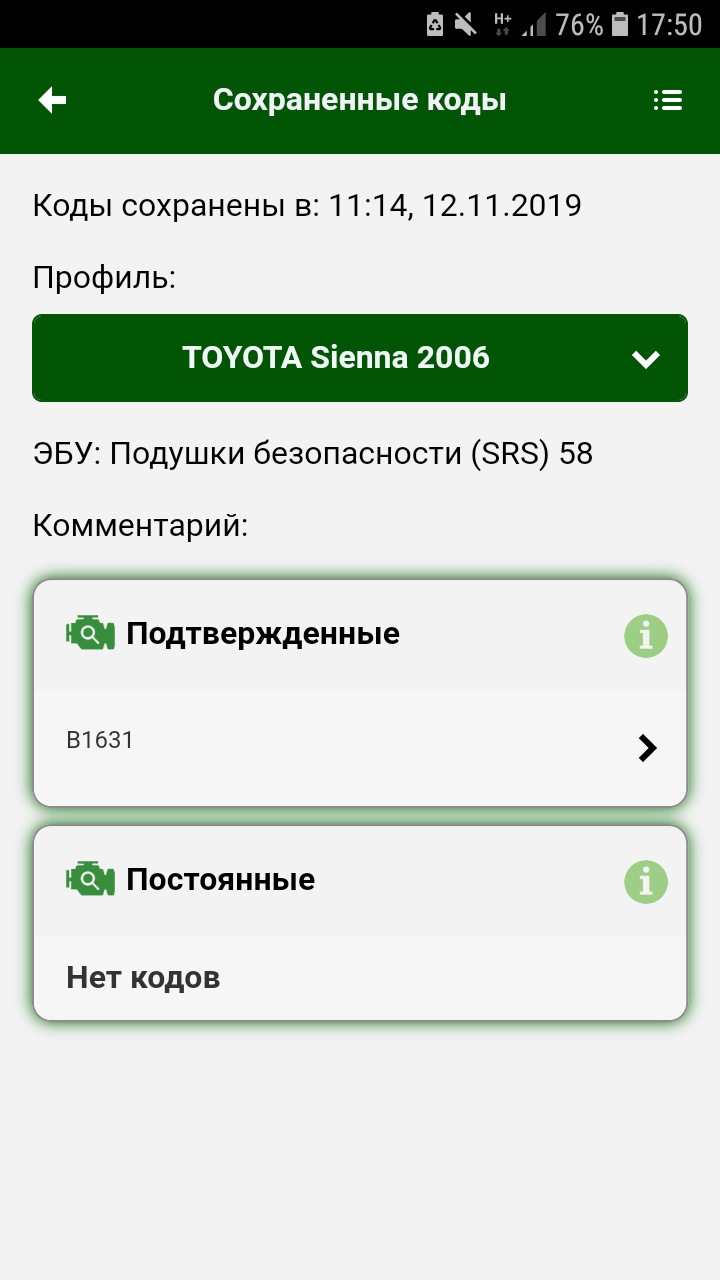Expand the TOYOTA Sienna 2006 profile dropdown

pyautogui.click(x=360, y=358)
